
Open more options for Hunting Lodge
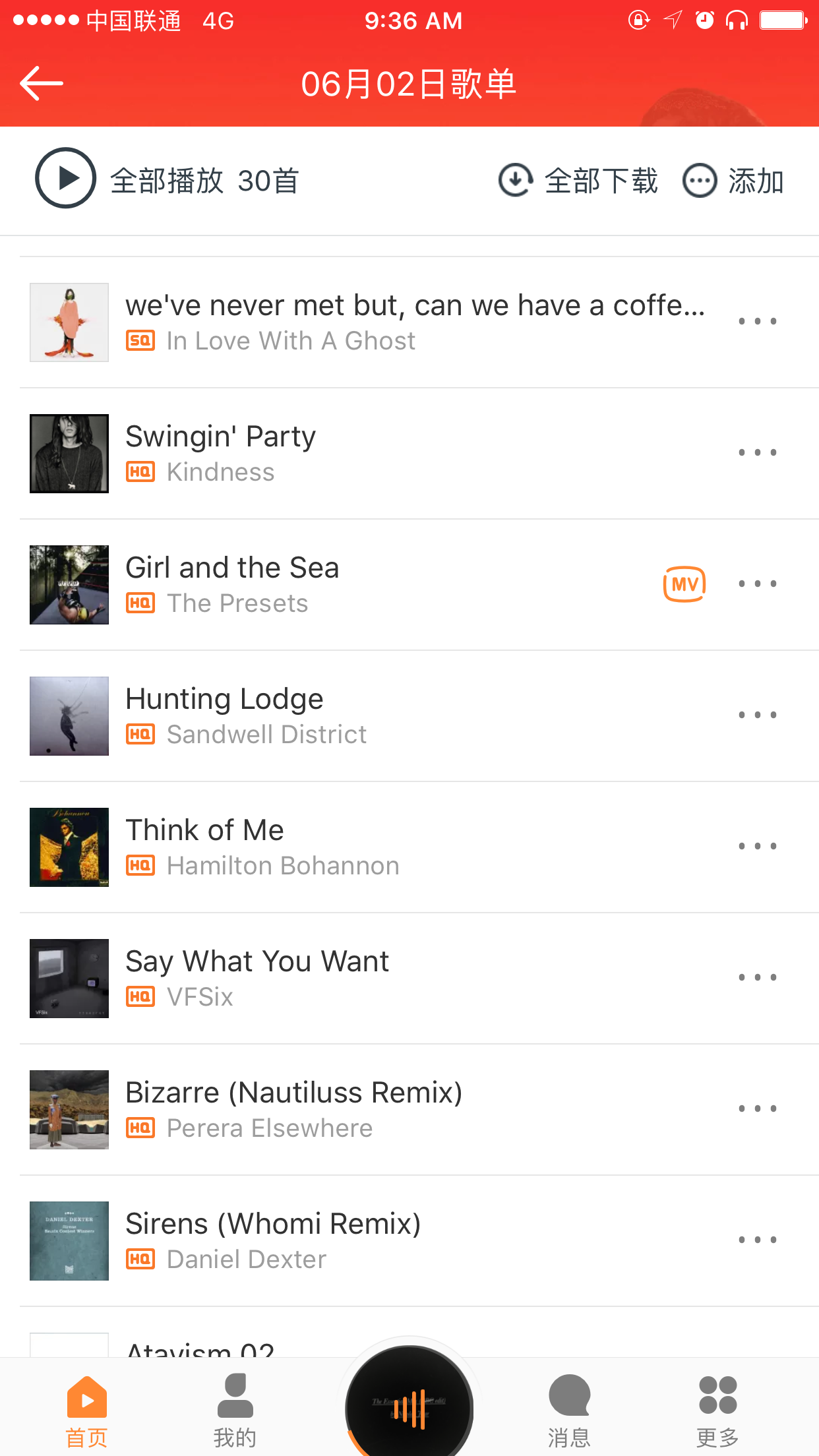coord(757,715)
